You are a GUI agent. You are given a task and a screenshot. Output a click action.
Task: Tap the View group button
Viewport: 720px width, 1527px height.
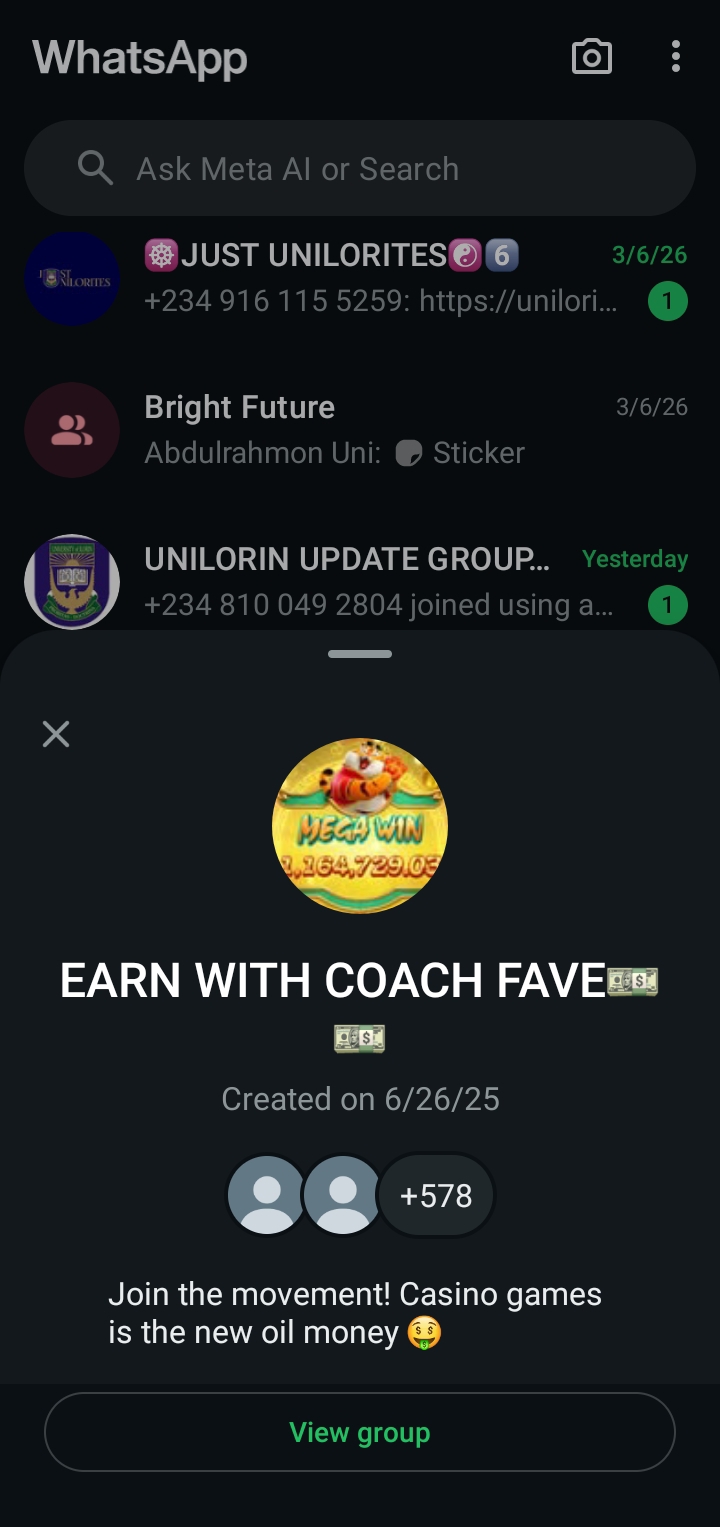pos(360,1432)
